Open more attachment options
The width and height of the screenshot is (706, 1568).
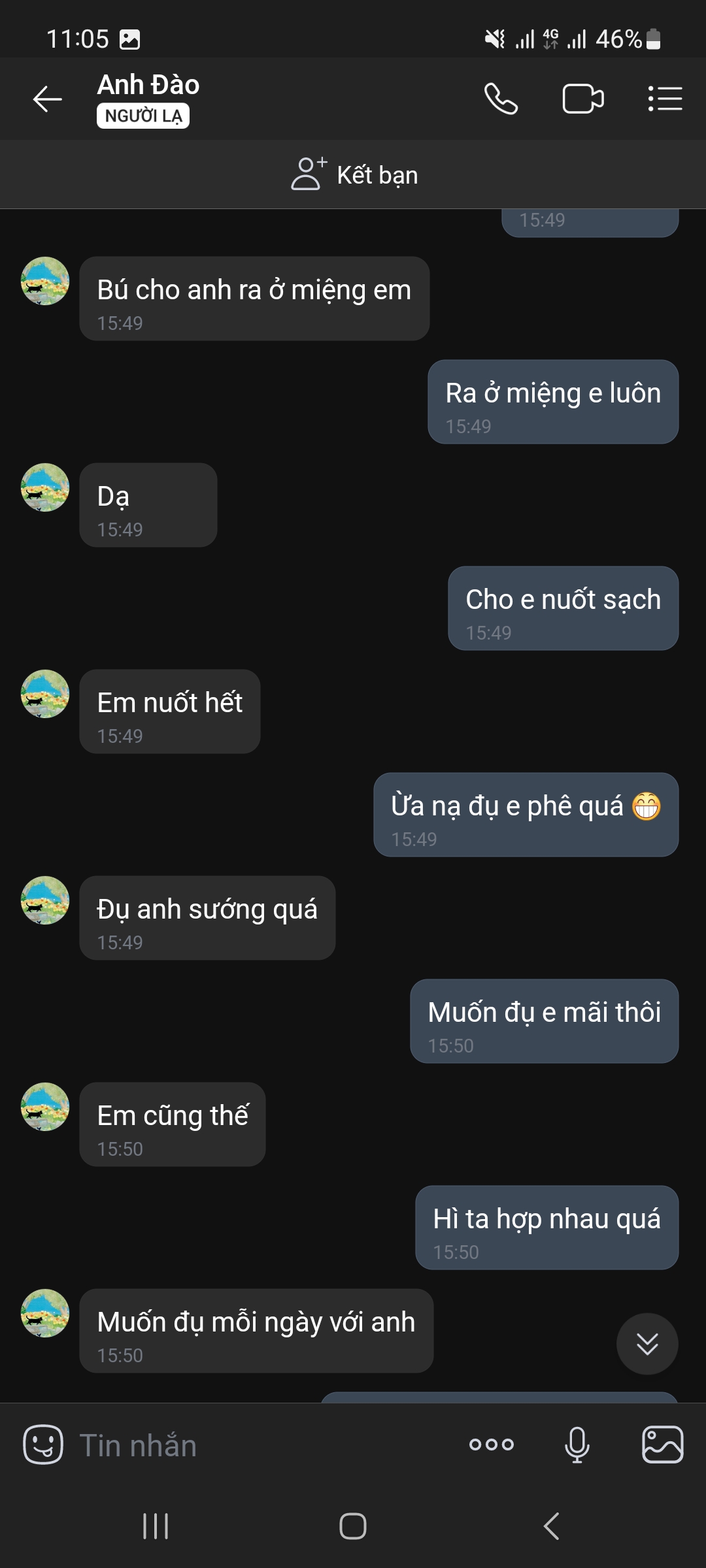[492, 1445]
